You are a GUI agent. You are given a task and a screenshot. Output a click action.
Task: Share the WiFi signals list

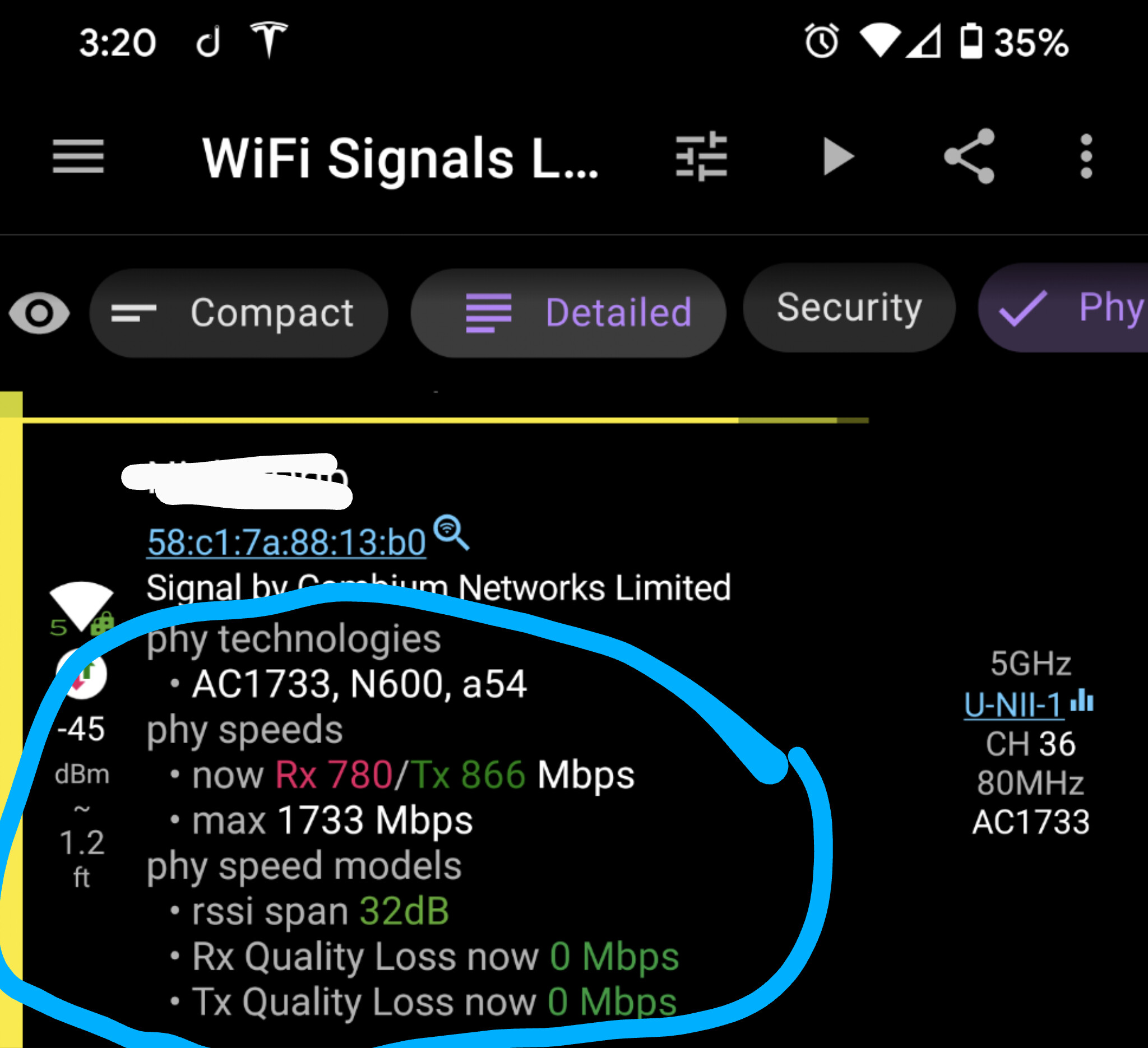point(969,156)
